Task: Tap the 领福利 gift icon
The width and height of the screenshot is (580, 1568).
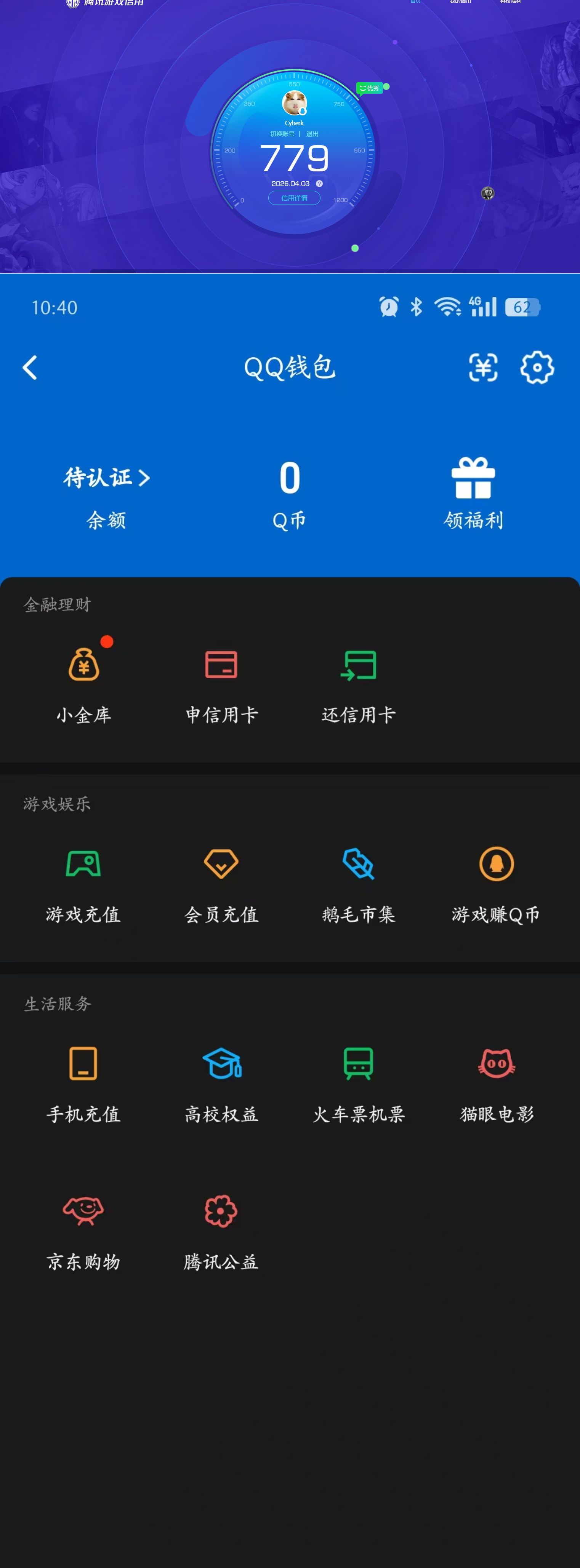Action: [474, 480]
